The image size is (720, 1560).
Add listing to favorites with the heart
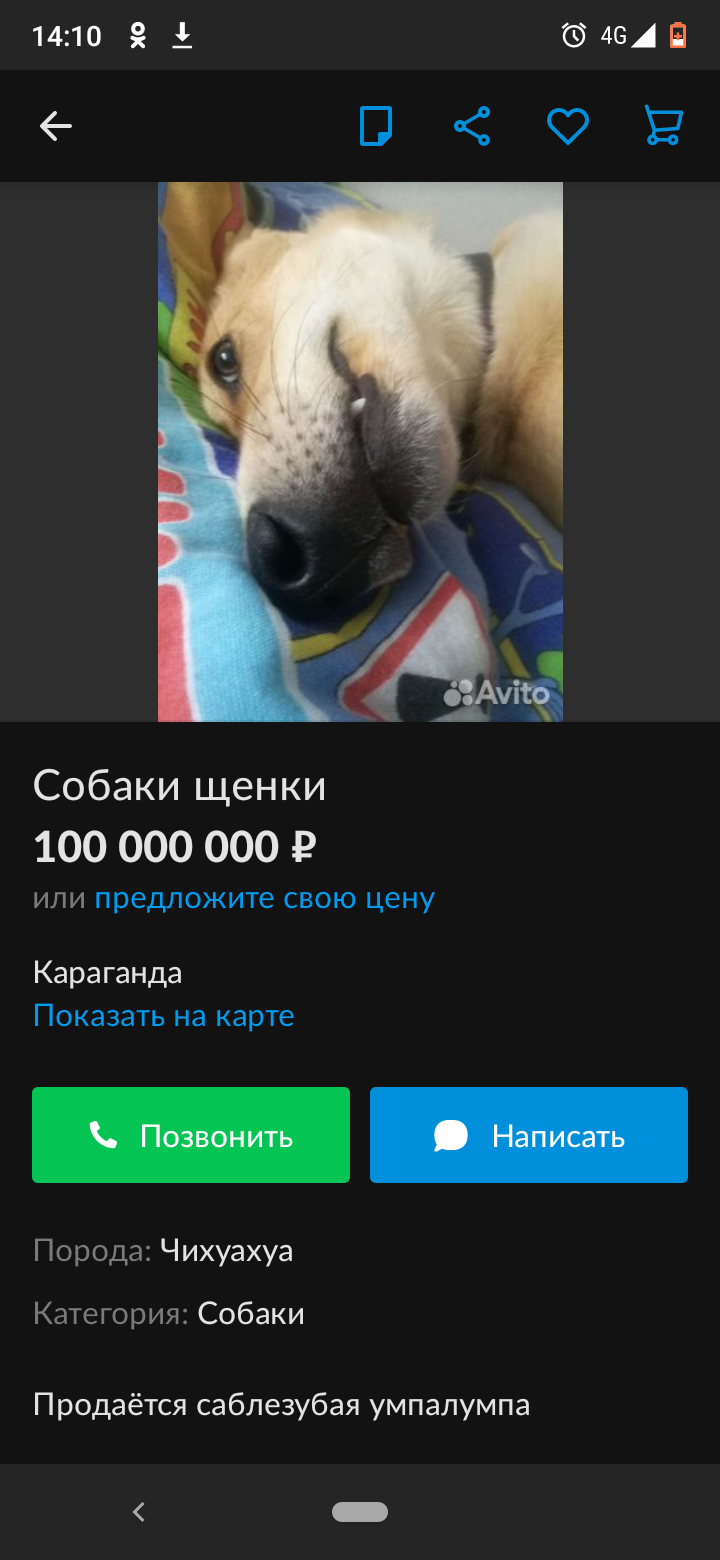point(567,126)
